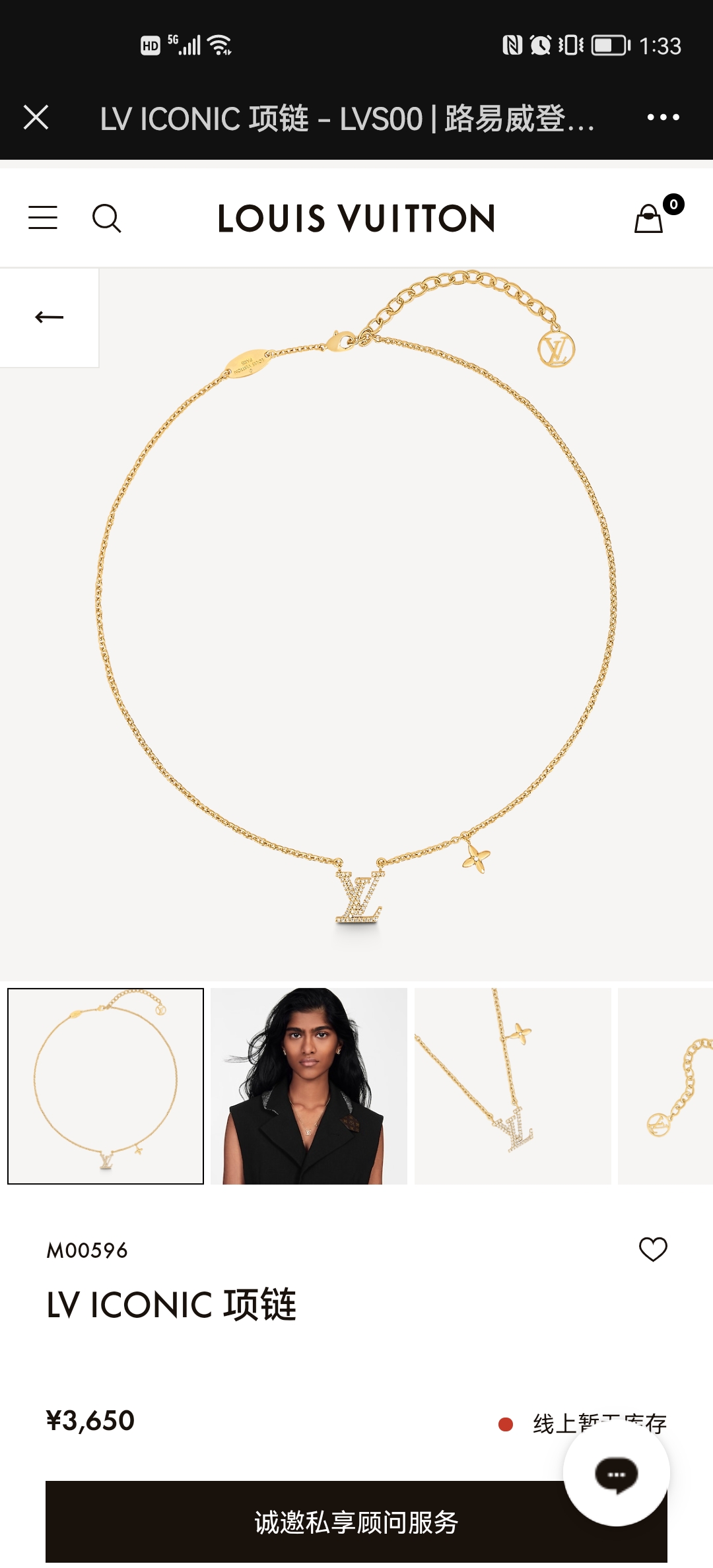Tap 诚邀私享顾问服务 button
This screenshot has width=713, height=1568.
click(356, 1522)
